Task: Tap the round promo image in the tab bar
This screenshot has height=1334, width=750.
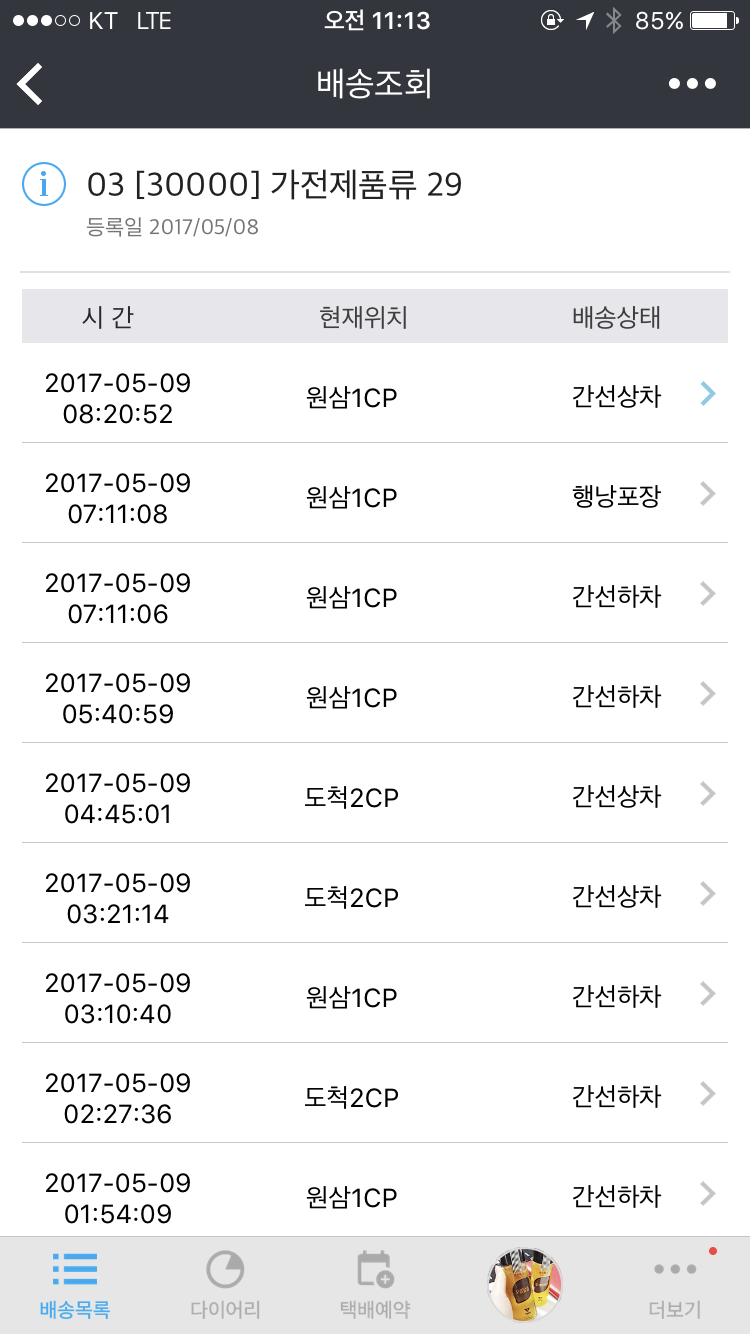Action: 525,1285
